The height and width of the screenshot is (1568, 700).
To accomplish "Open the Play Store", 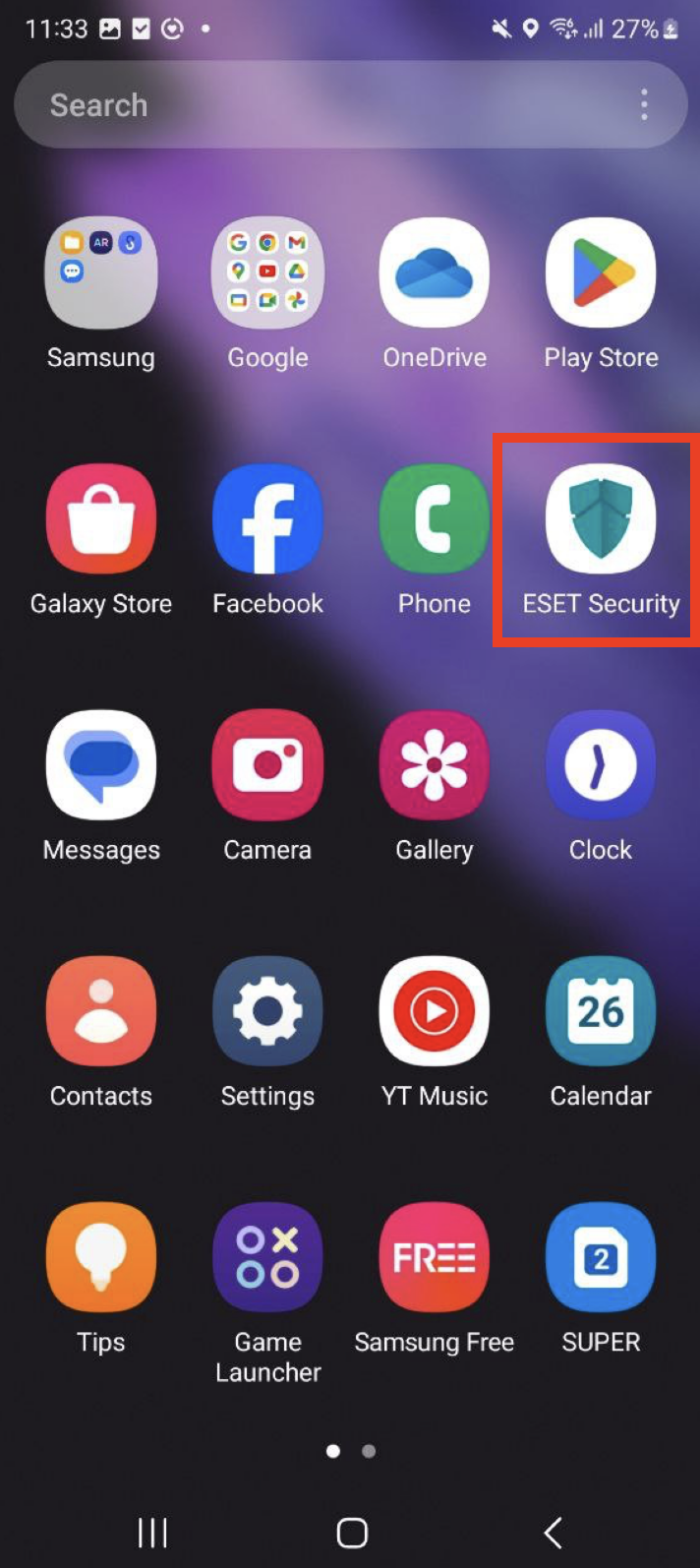I will 601,273.
